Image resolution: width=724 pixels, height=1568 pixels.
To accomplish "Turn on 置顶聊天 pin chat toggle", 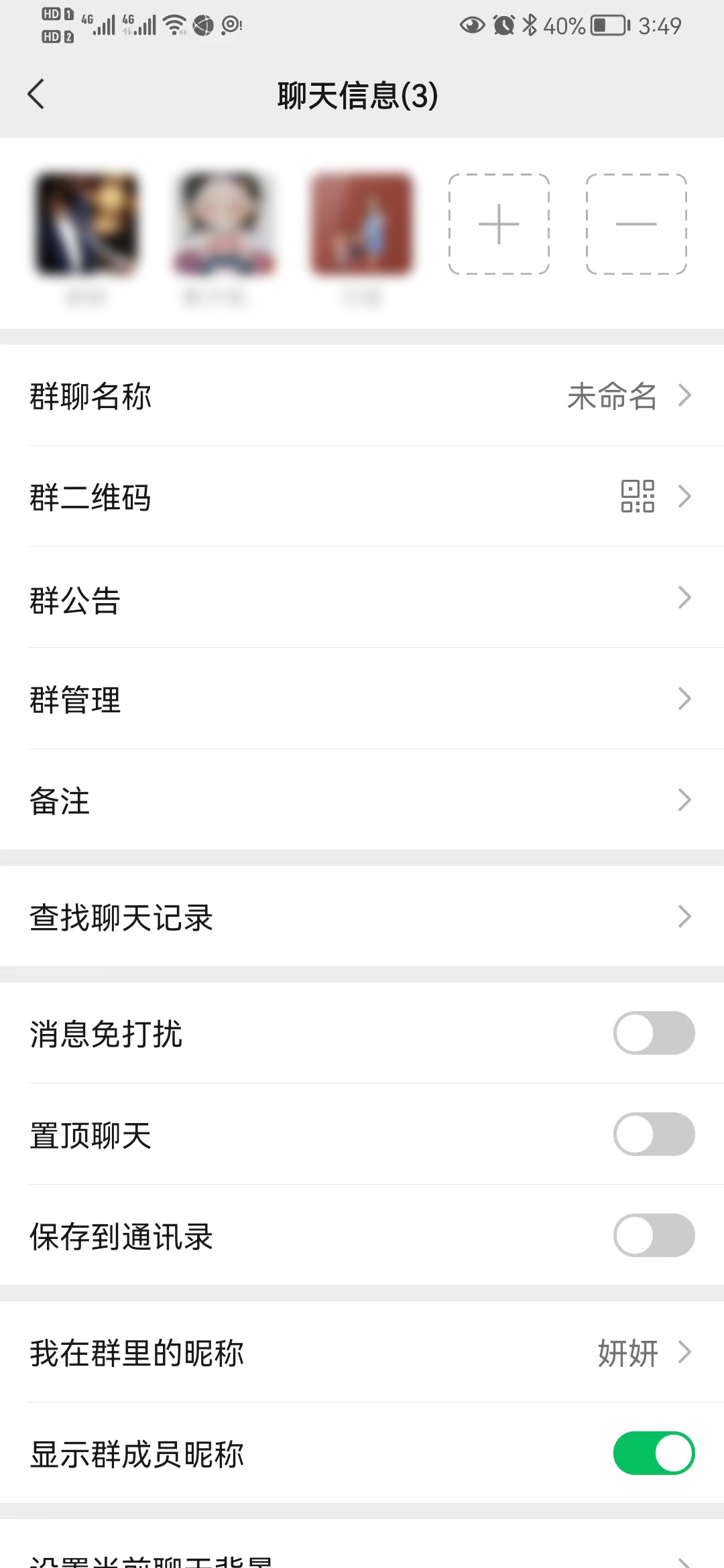I will 652,1135.
